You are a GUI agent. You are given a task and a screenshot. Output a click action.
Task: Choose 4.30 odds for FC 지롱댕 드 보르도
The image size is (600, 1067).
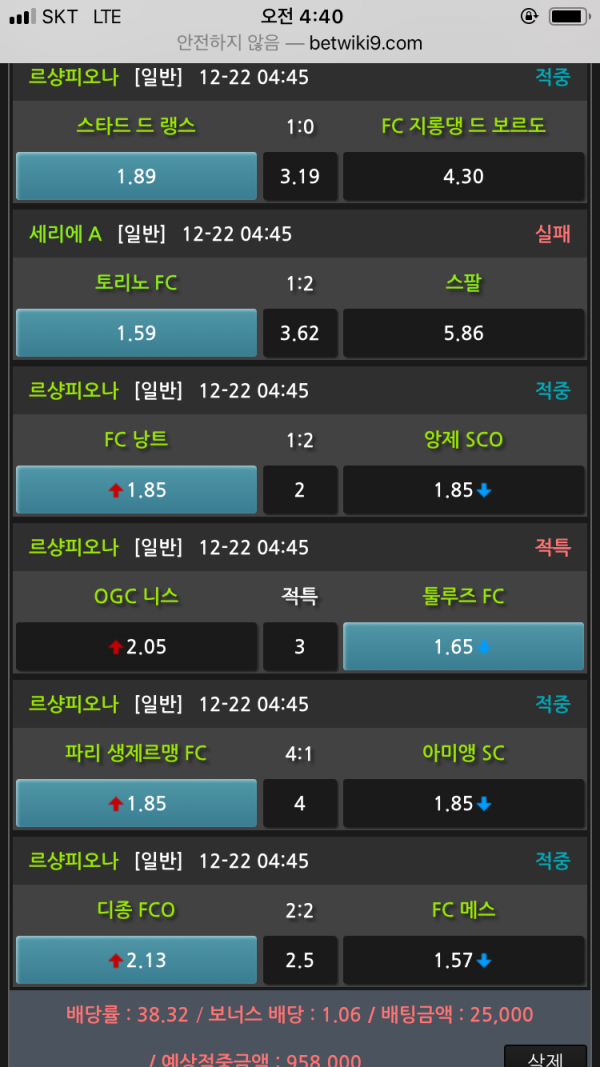[463, 176]
